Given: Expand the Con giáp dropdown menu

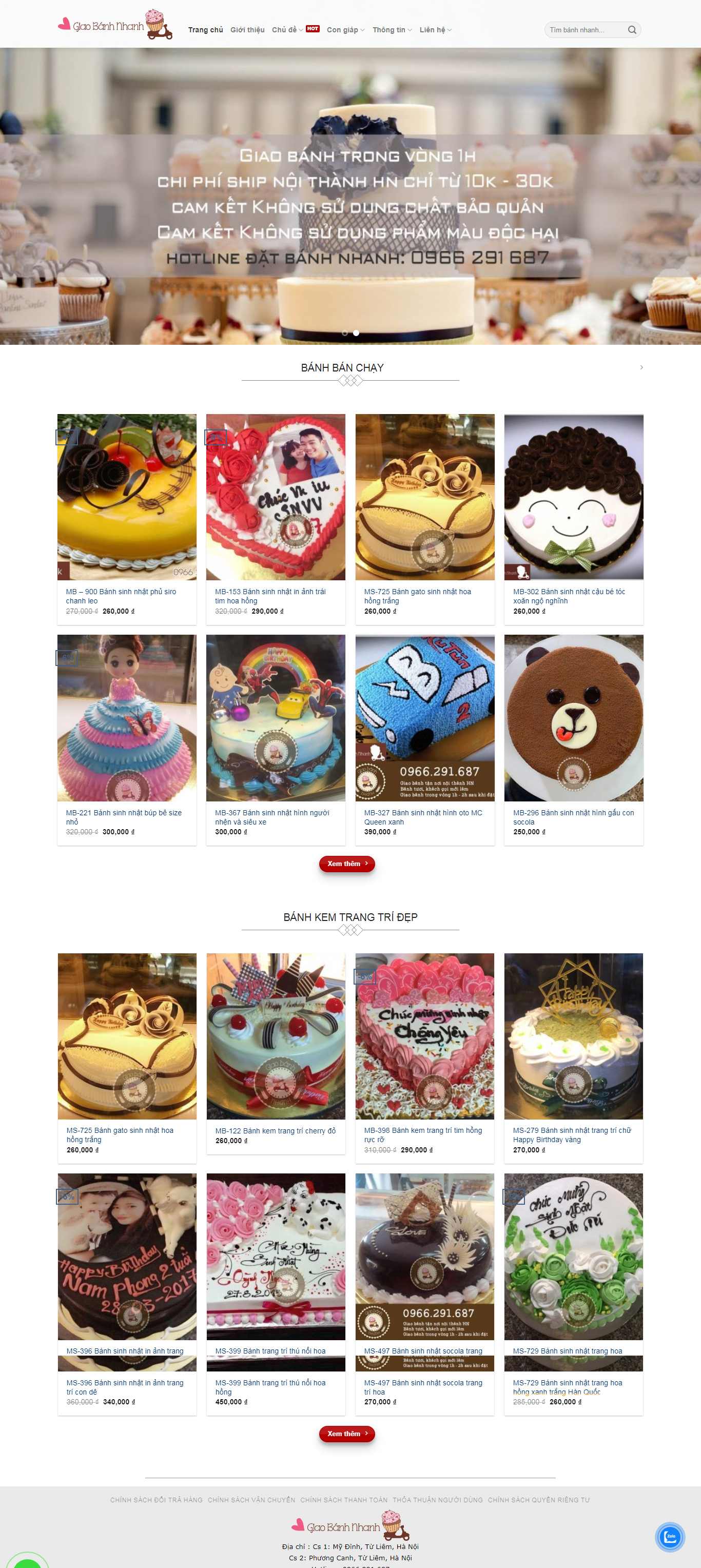Looking at the screenshot, I should pos(345,30).
